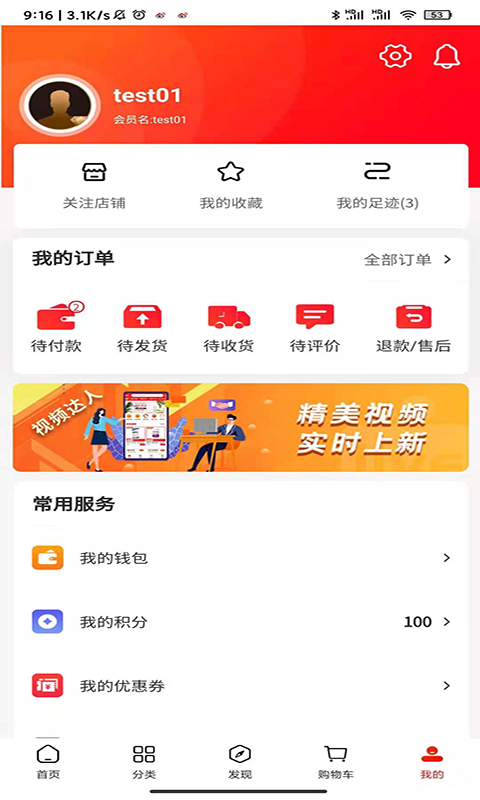Open 退款/售后 refund and after-sales
480x800 pixels.
(413, 328)
